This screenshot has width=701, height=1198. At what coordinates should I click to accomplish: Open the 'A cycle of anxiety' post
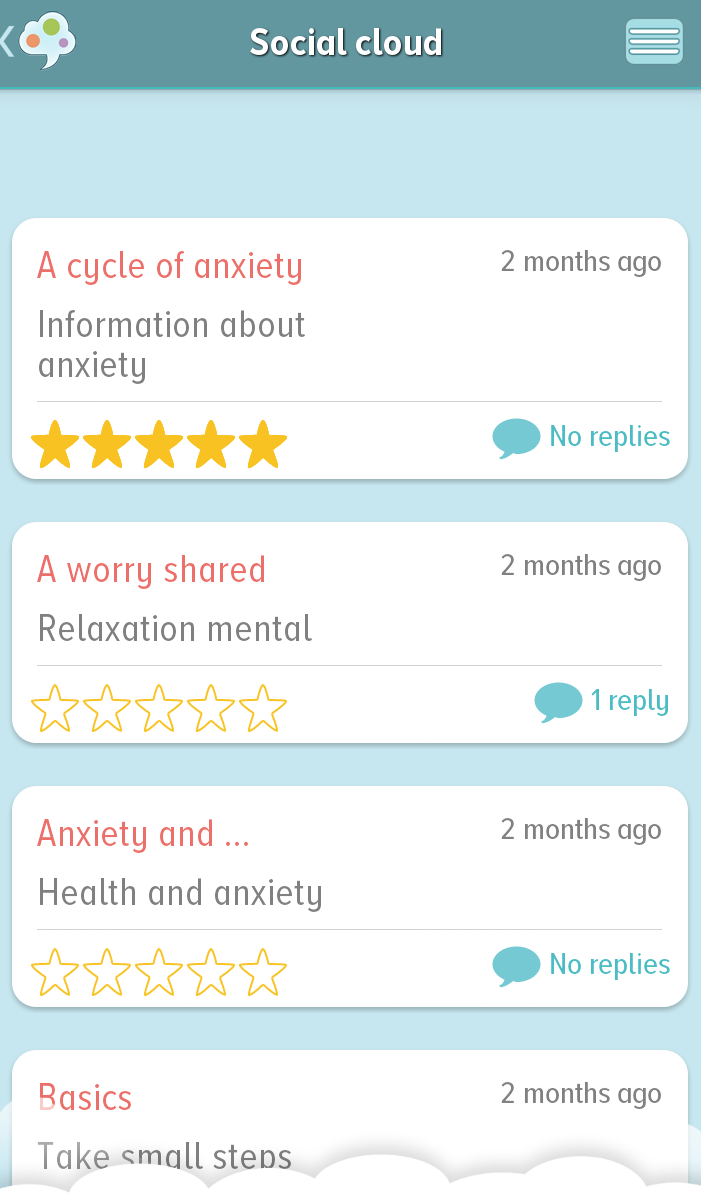(170, 266)
